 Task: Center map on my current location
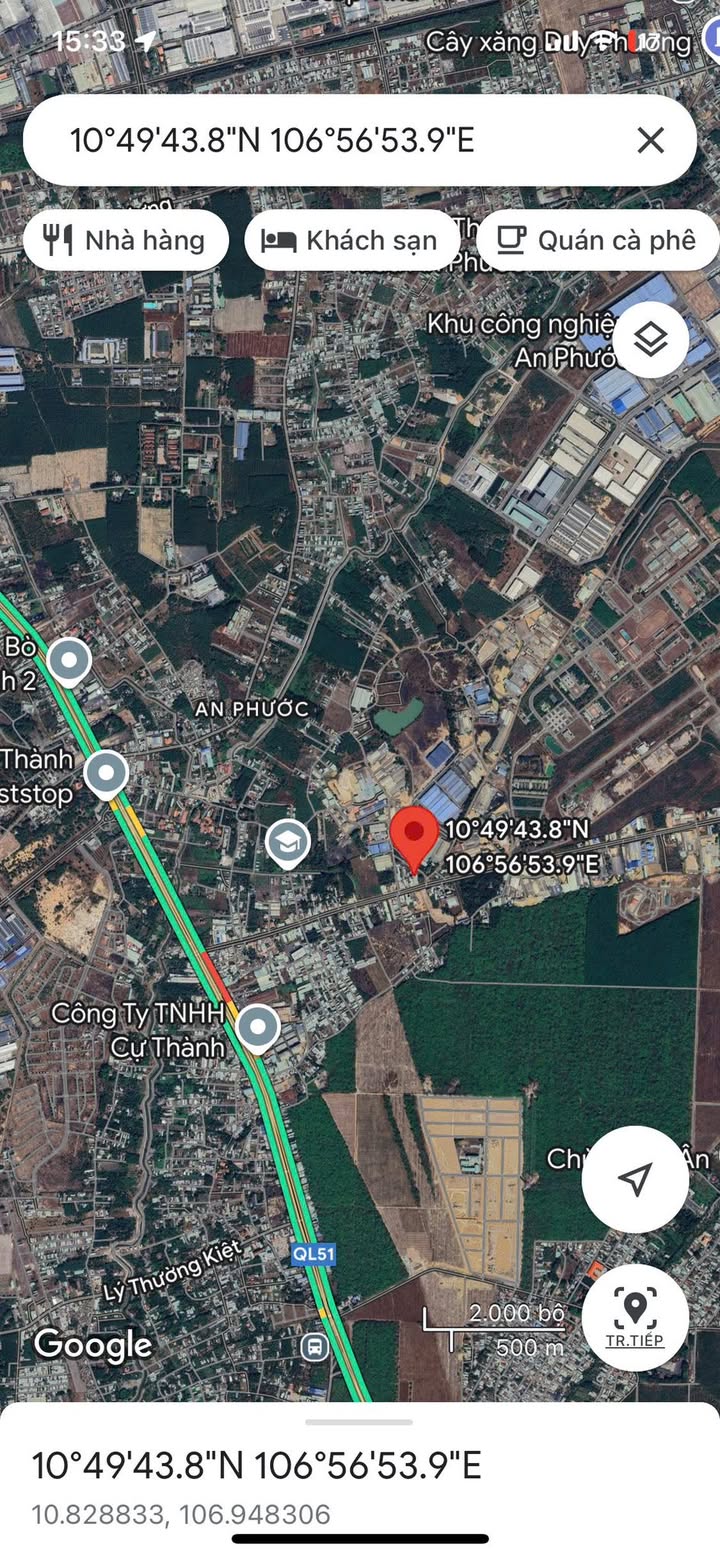tap(635, 1179)
